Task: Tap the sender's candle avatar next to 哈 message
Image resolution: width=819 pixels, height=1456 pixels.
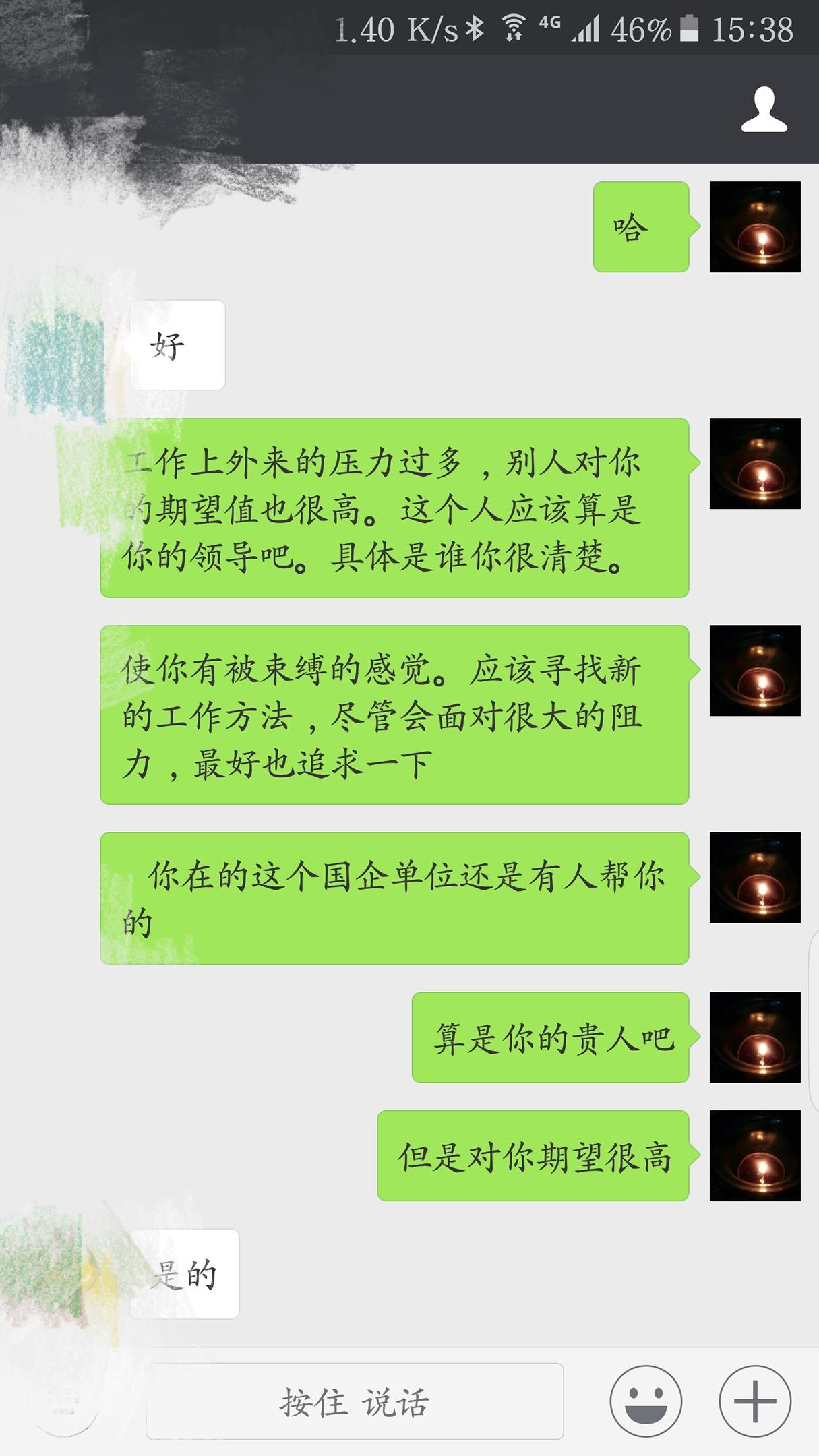Action: tap(756, 227)
